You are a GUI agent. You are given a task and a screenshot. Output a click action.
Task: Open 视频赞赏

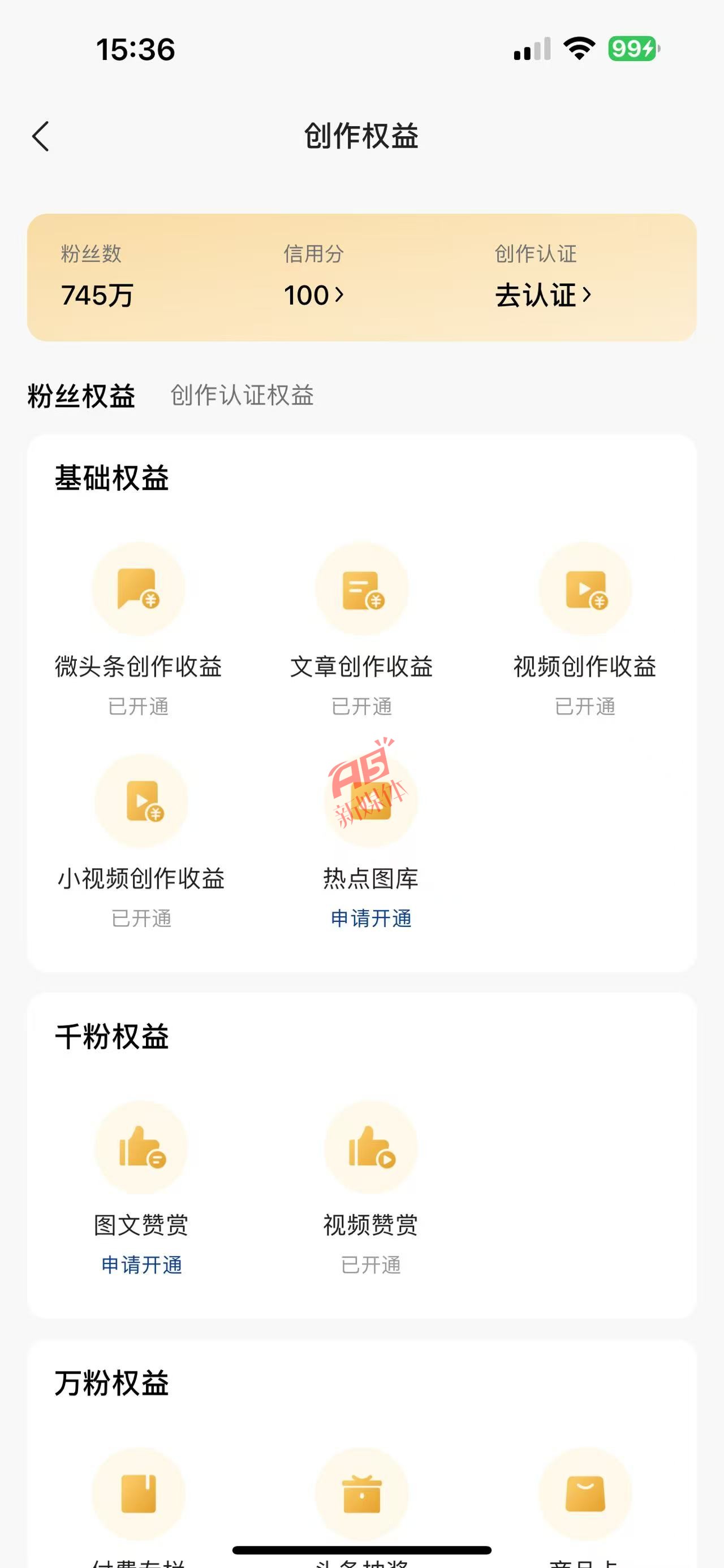pos(371,1148)
